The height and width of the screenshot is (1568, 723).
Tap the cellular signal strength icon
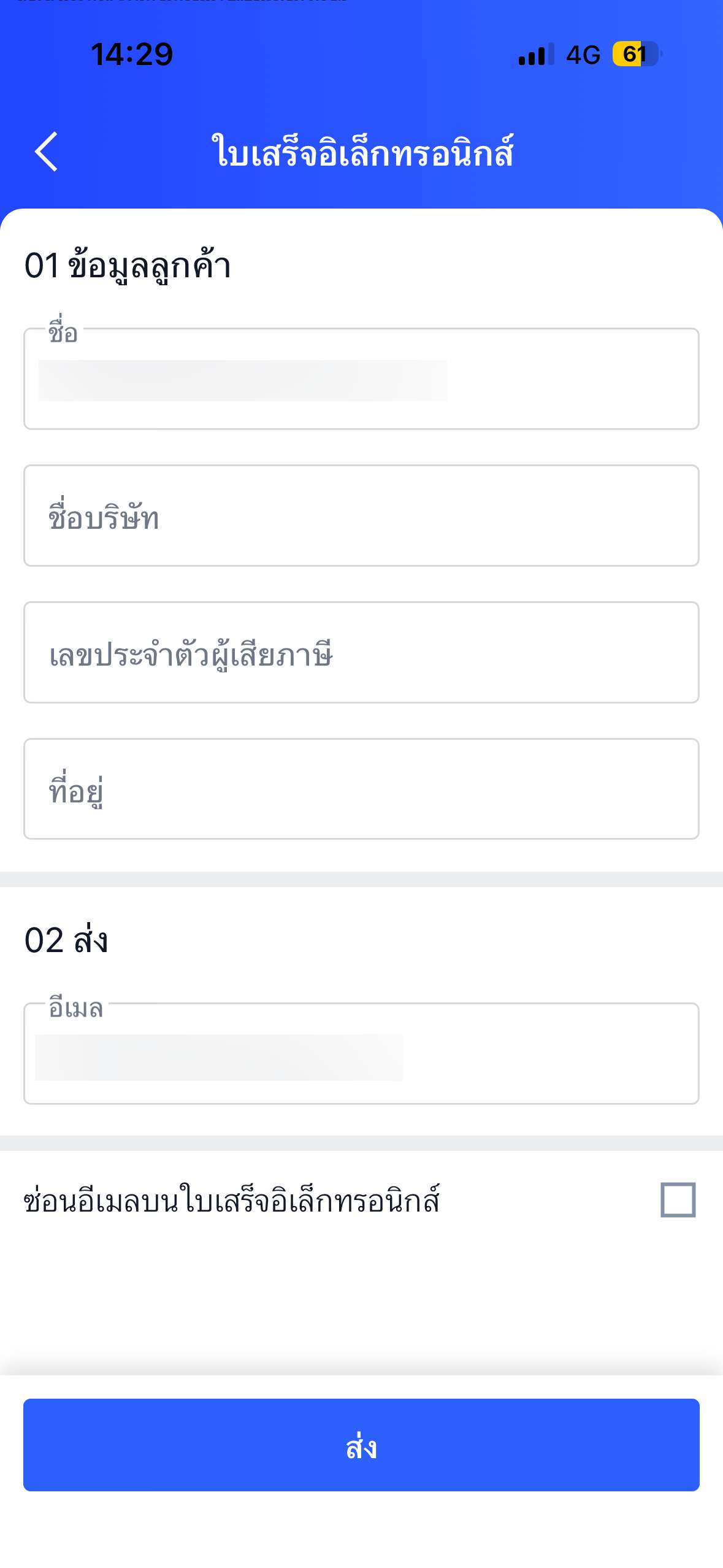(535, 55)
